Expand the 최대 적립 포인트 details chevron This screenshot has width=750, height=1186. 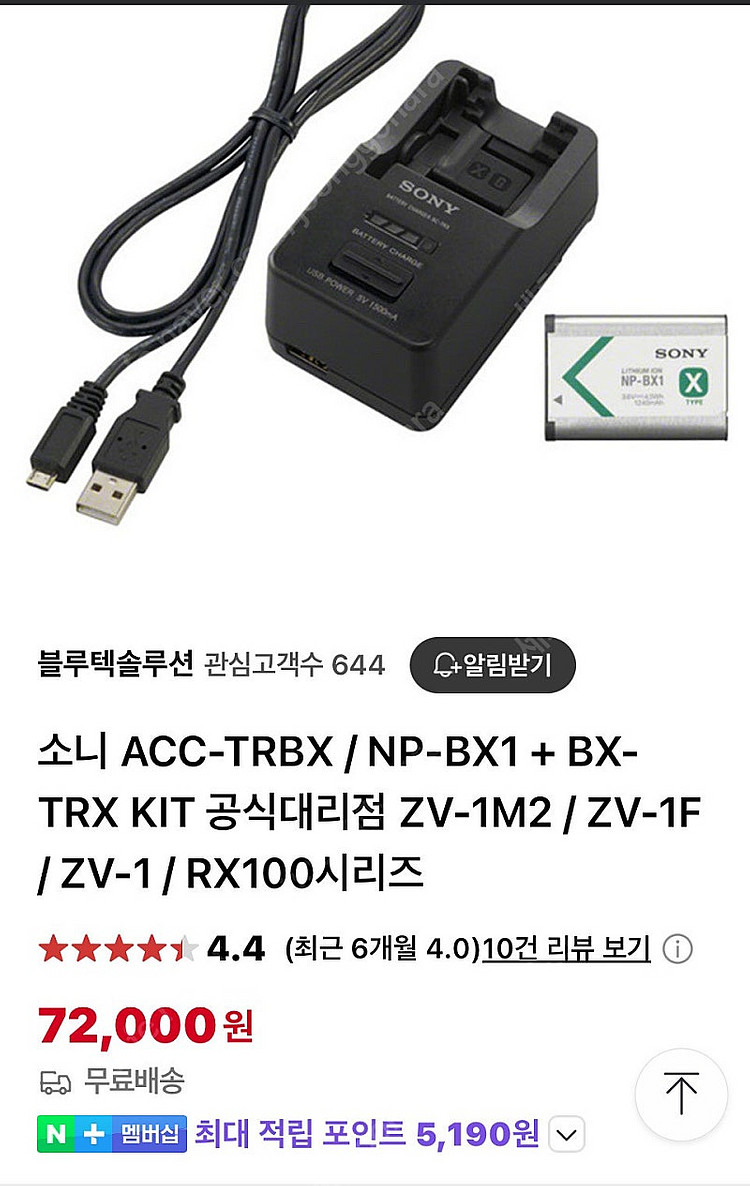(566, 1135)
